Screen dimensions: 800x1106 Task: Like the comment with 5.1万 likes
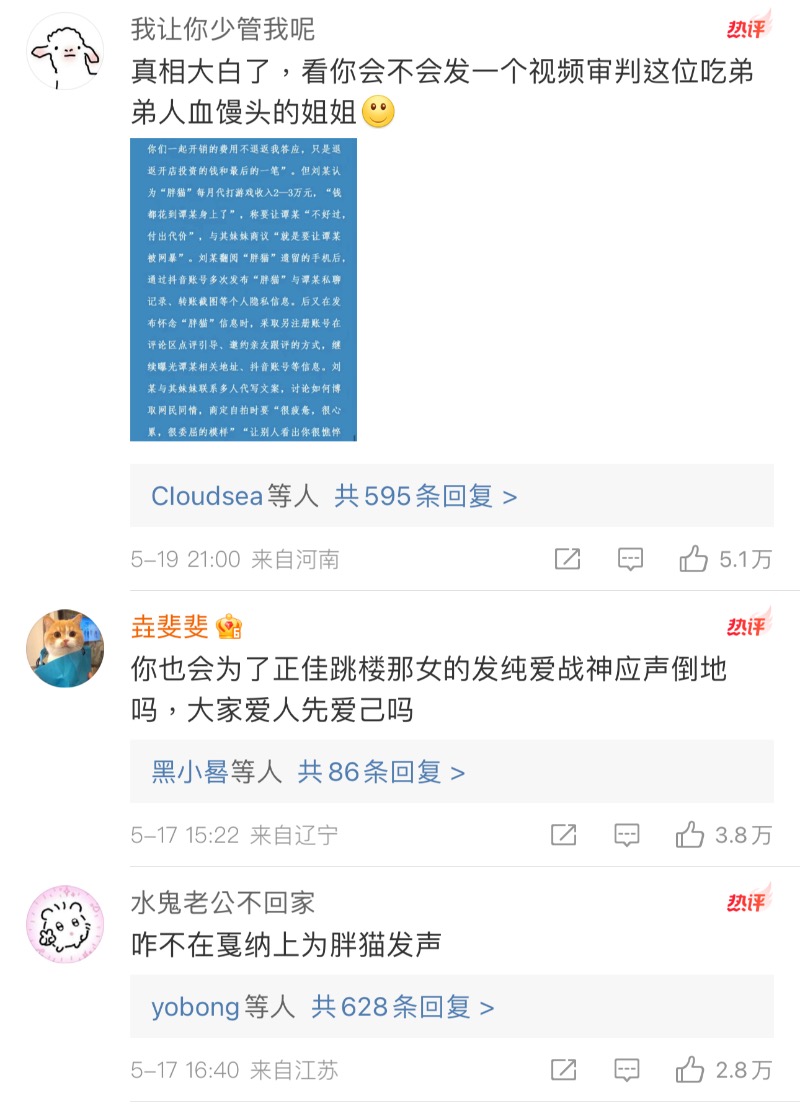(694, 559)
